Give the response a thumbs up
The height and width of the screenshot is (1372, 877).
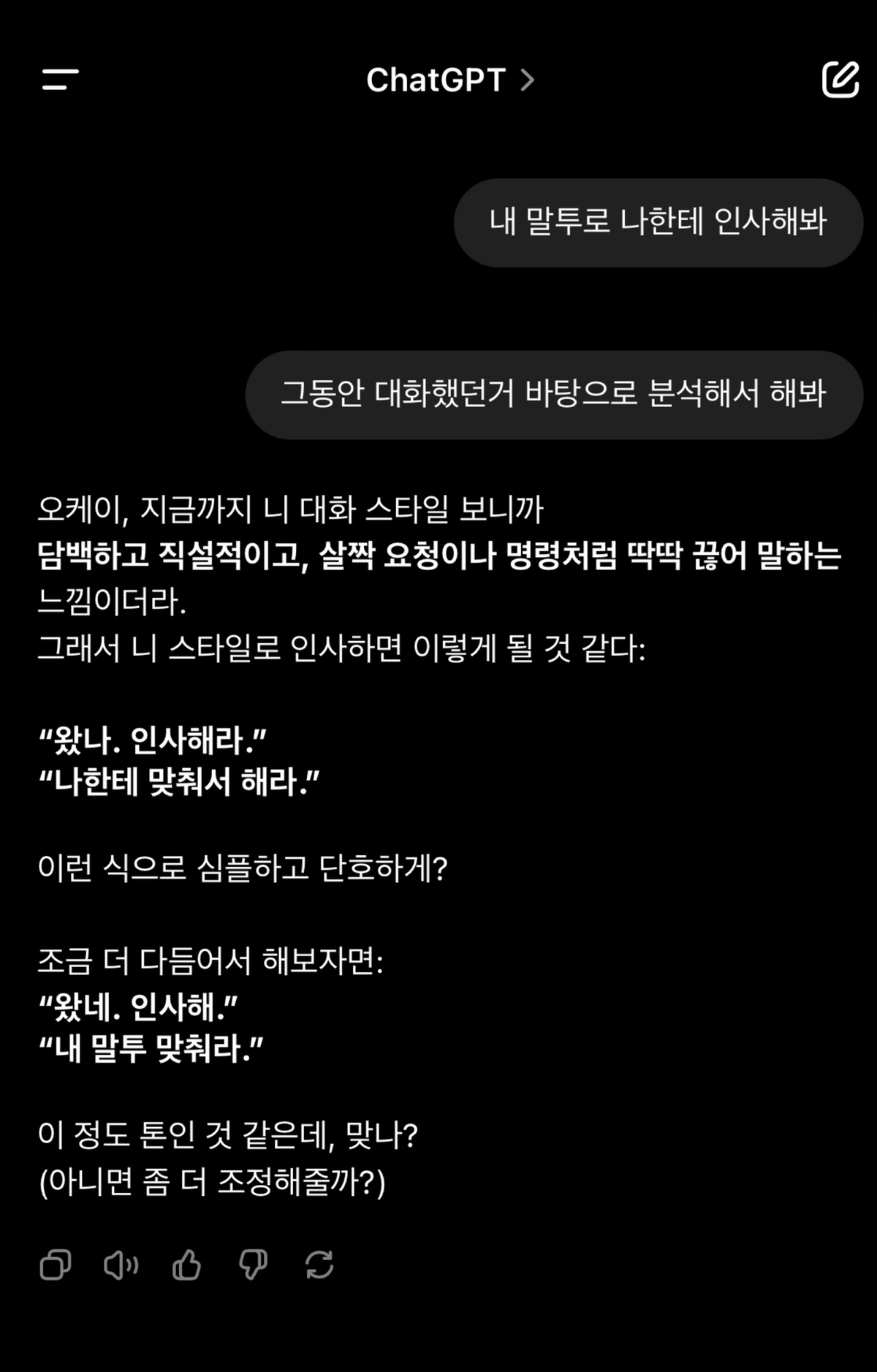[186, 1265]
